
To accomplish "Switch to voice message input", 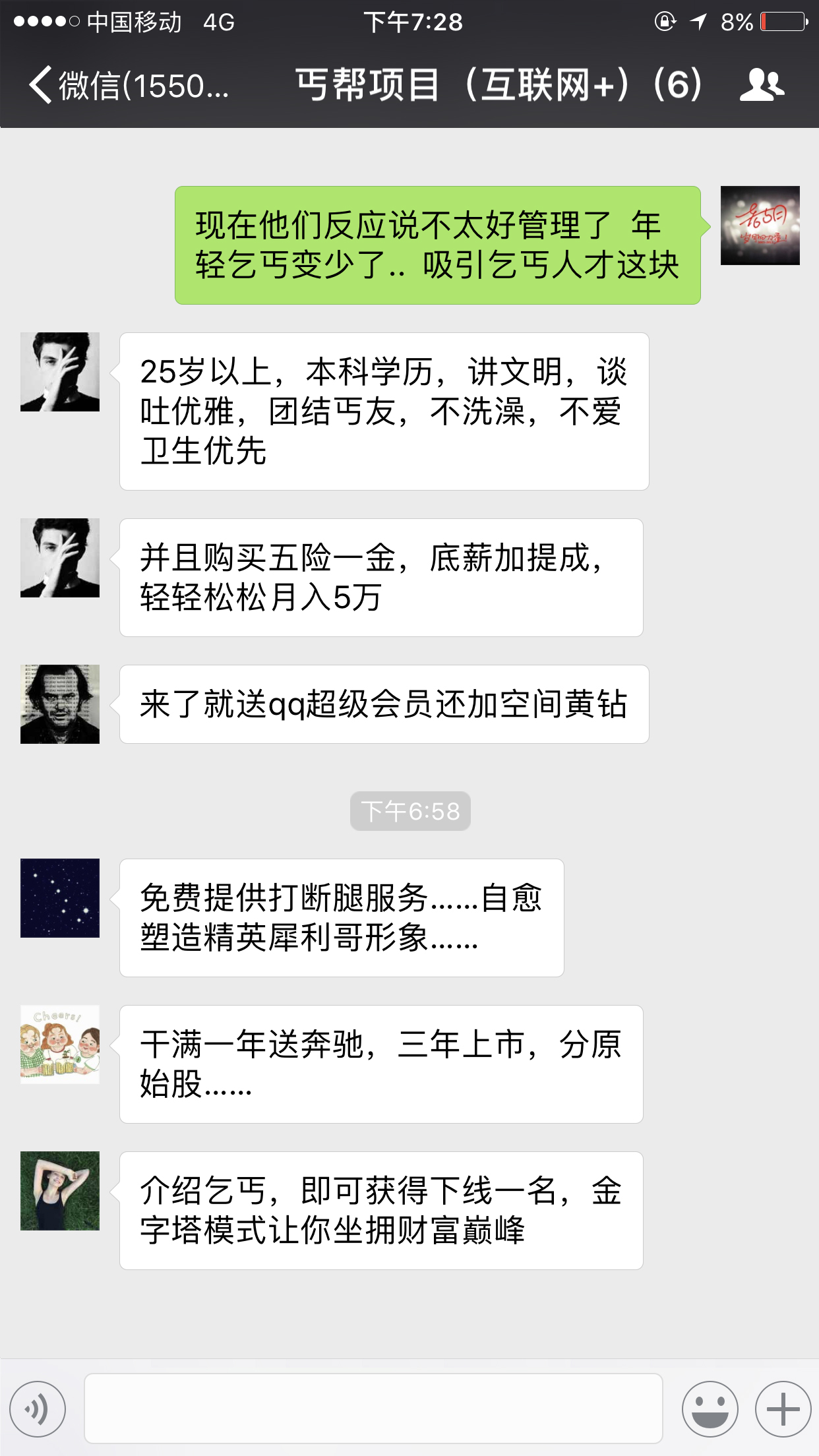I will coord(38,1409).
